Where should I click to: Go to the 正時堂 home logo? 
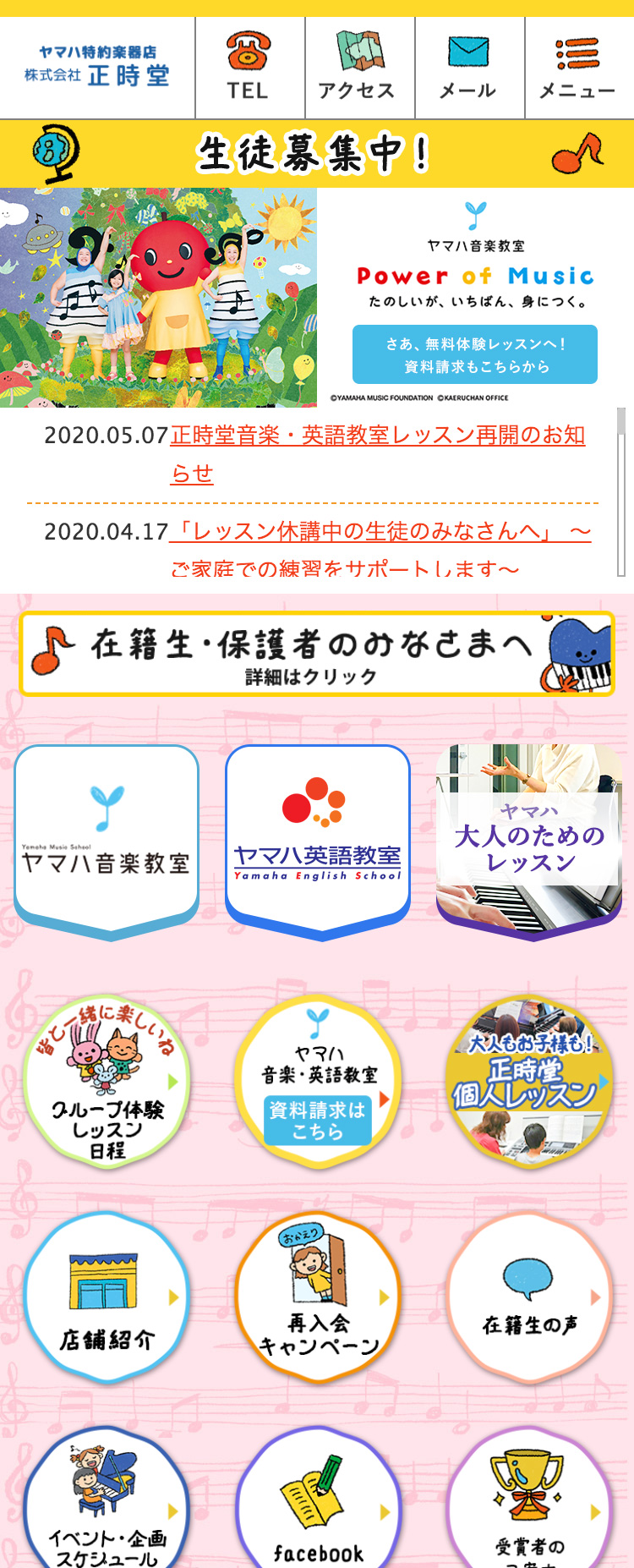coord(97,68)
